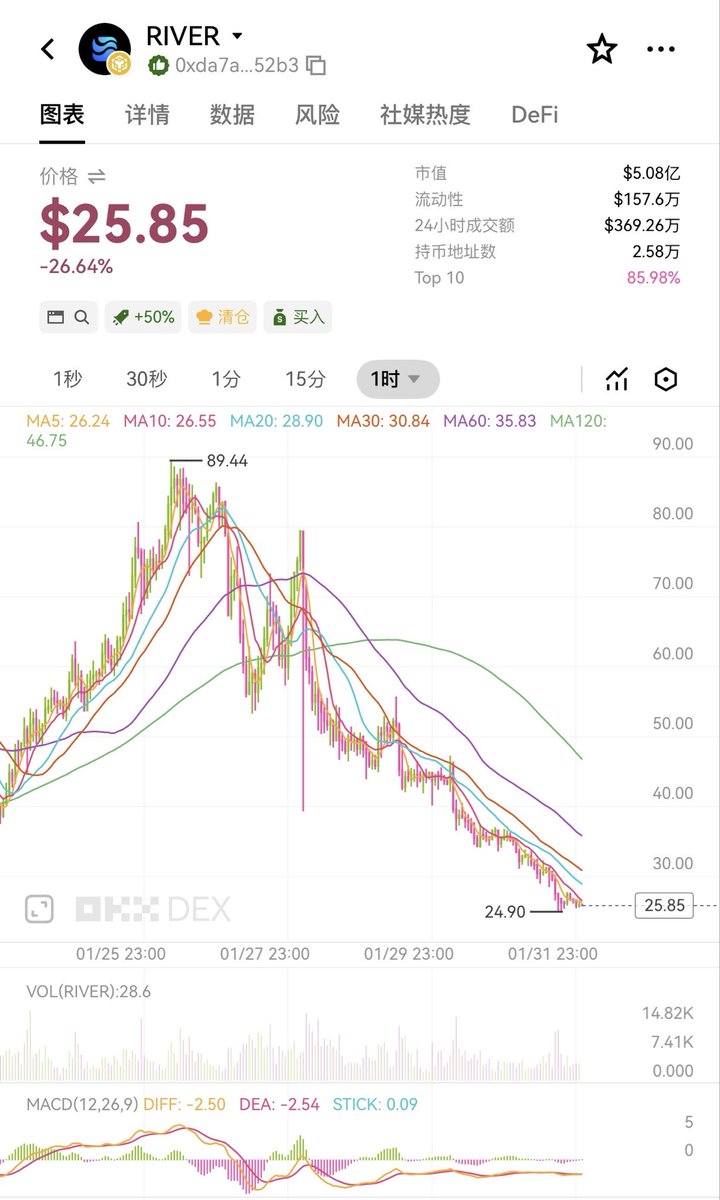Tap the 清仓 chip

tap(222, 317)
